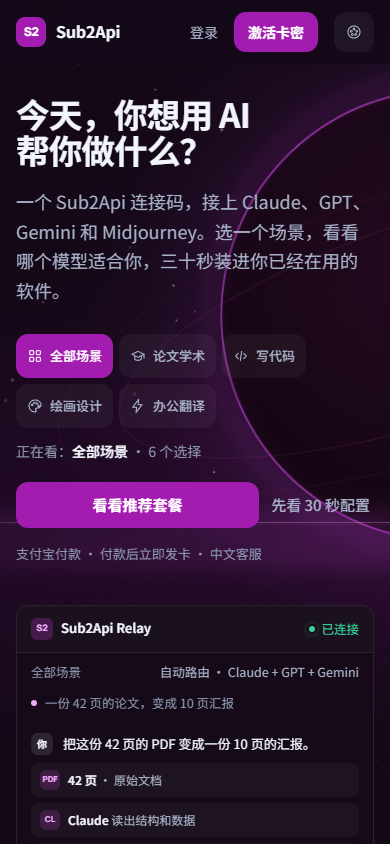Viewport: 390px width, 844px height.
Task: Switch to the 论文学术 scenario
Action: (167, 356)
